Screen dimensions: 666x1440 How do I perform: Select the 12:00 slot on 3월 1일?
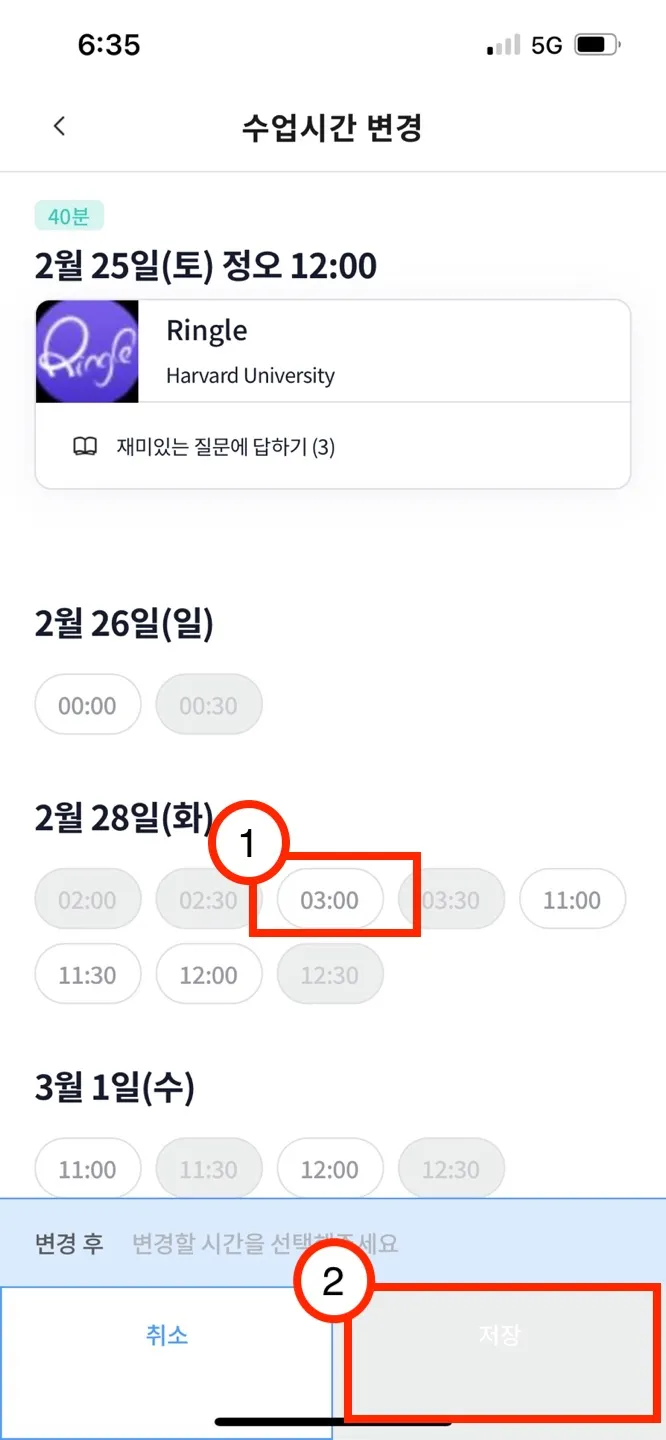pos(330,1169)
